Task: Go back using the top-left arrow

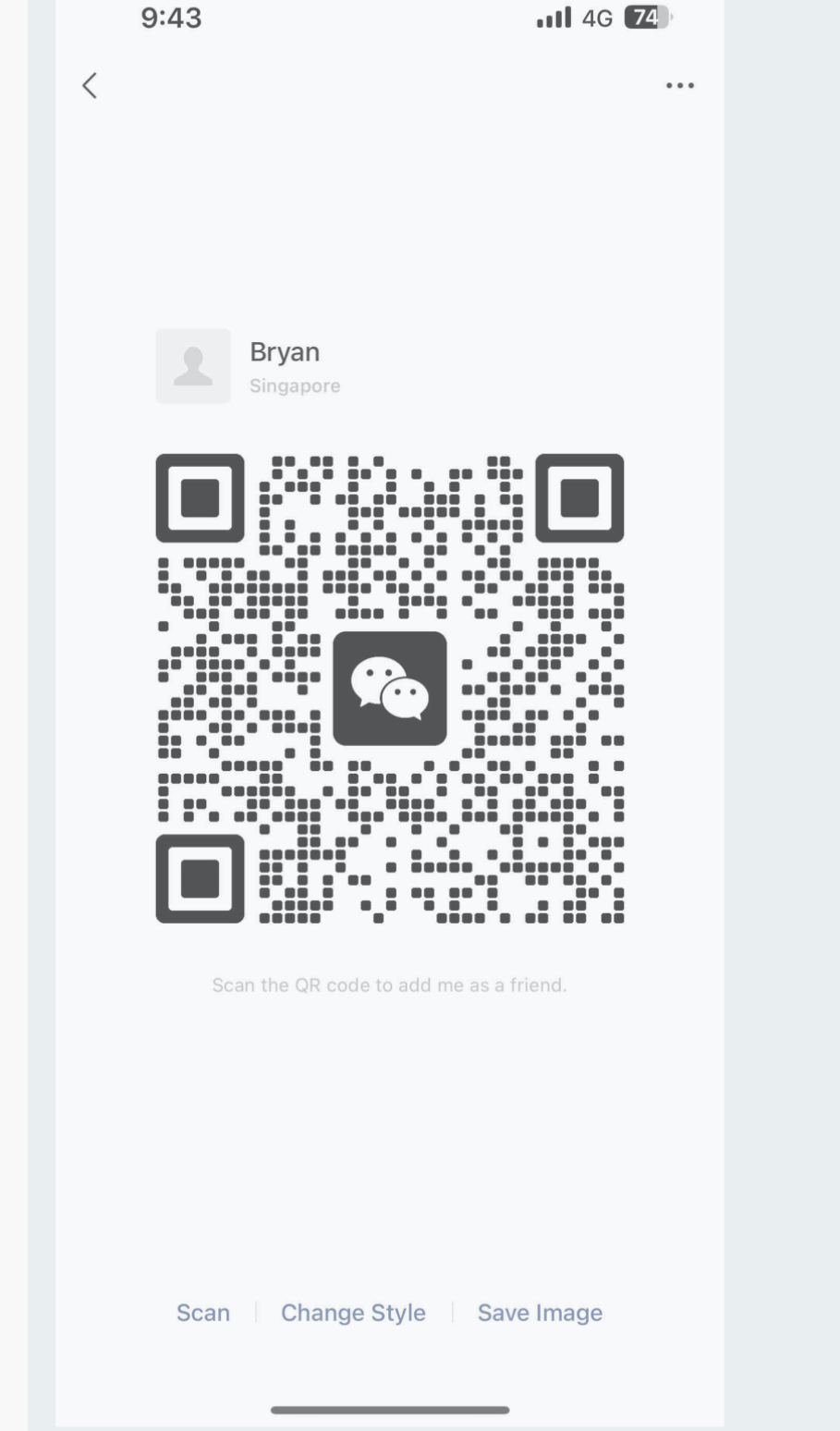Action: pos(90,86)
